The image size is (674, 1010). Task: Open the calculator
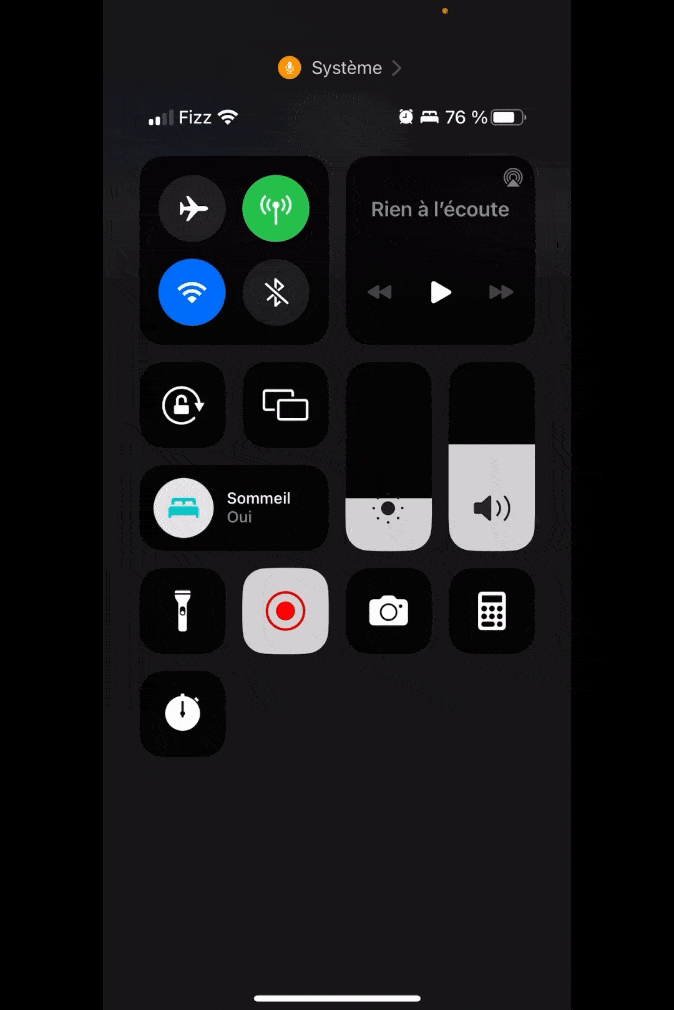(x=491, y=611)
